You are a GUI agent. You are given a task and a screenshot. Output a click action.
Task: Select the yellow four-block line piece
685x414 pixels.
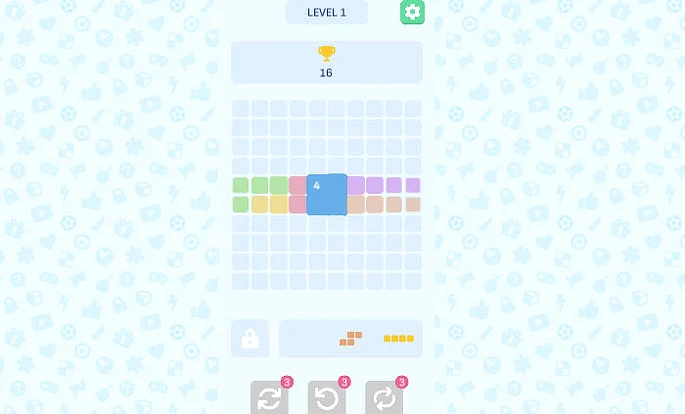(398, 339)
